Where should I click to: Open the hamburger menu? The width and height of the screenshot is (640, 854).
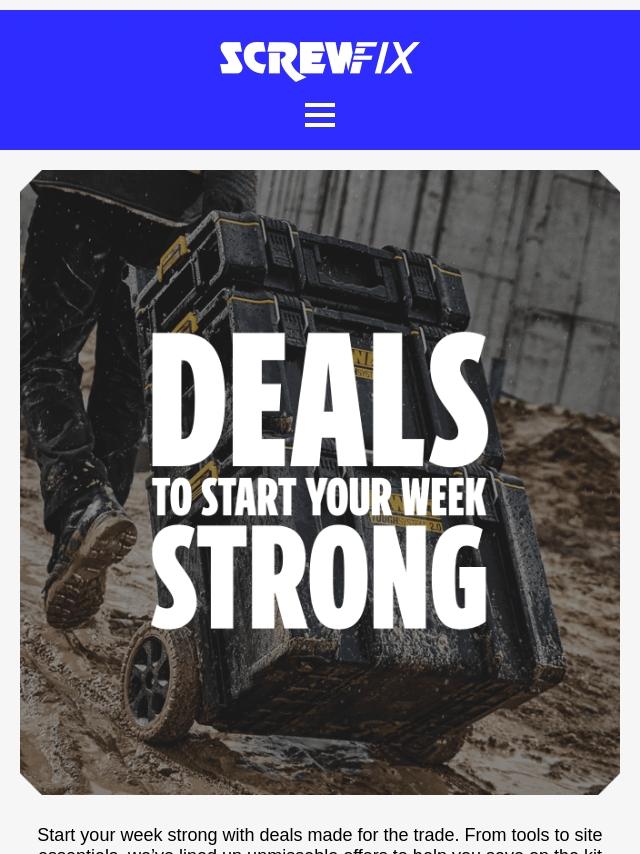[x=320, y=115]
